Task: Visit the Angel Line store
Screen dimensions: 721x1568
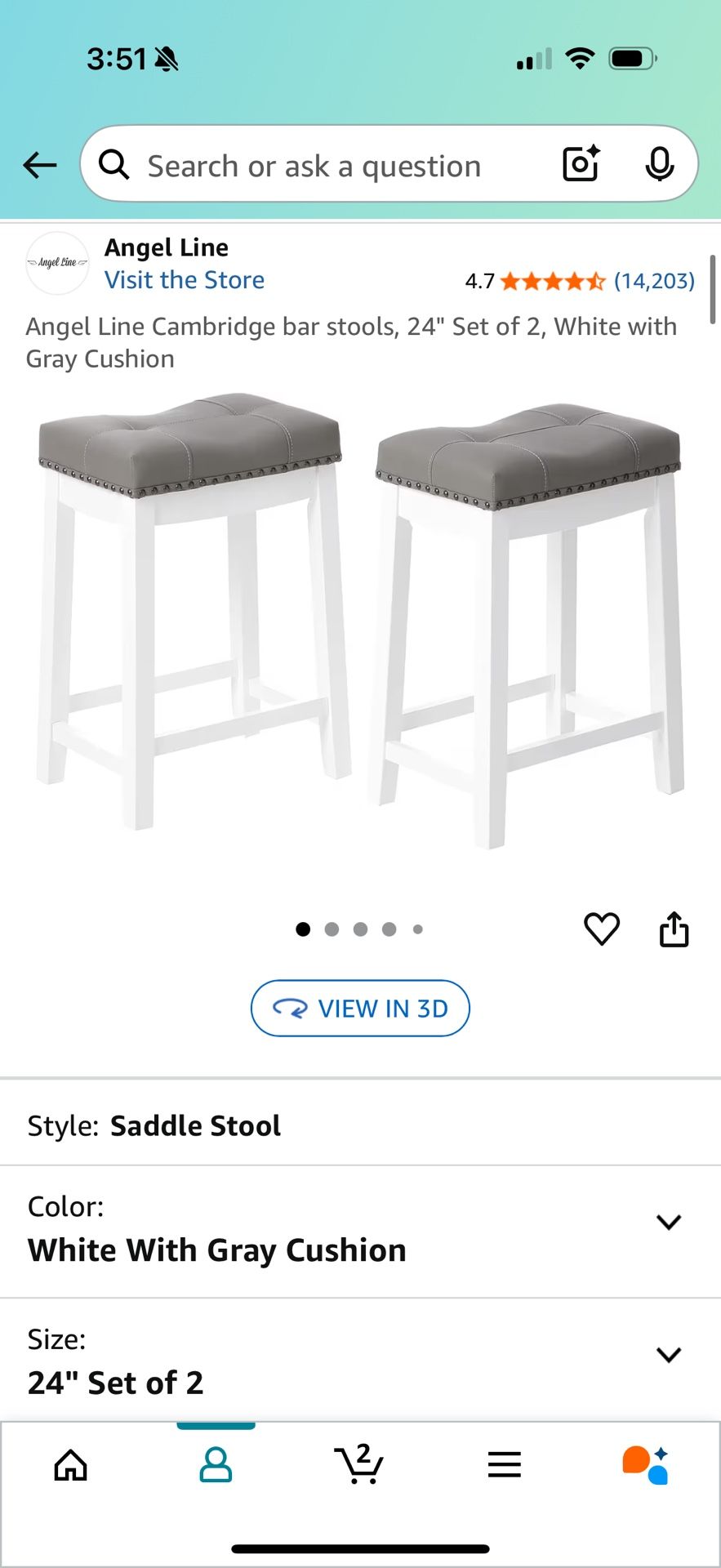Action: coord(184,279)
